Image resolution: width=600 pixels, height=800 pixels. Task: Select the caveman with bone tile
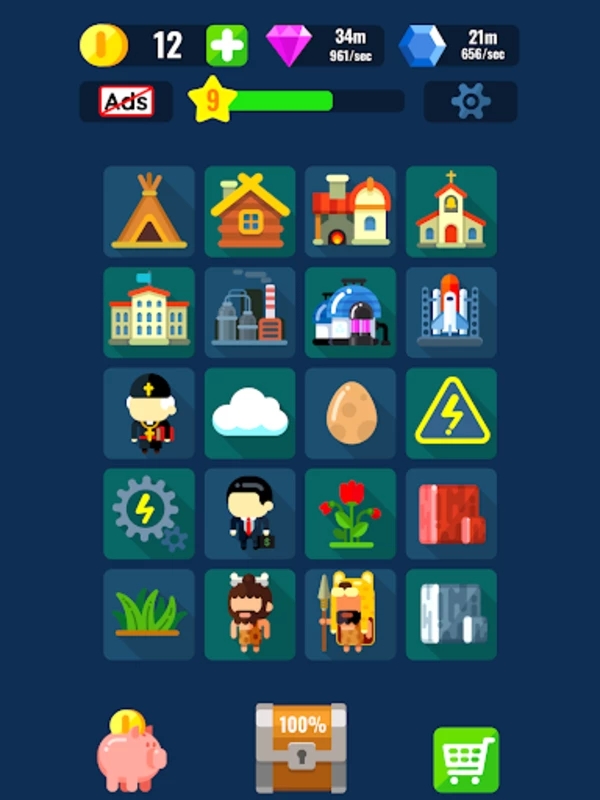[x=250, y=615]
